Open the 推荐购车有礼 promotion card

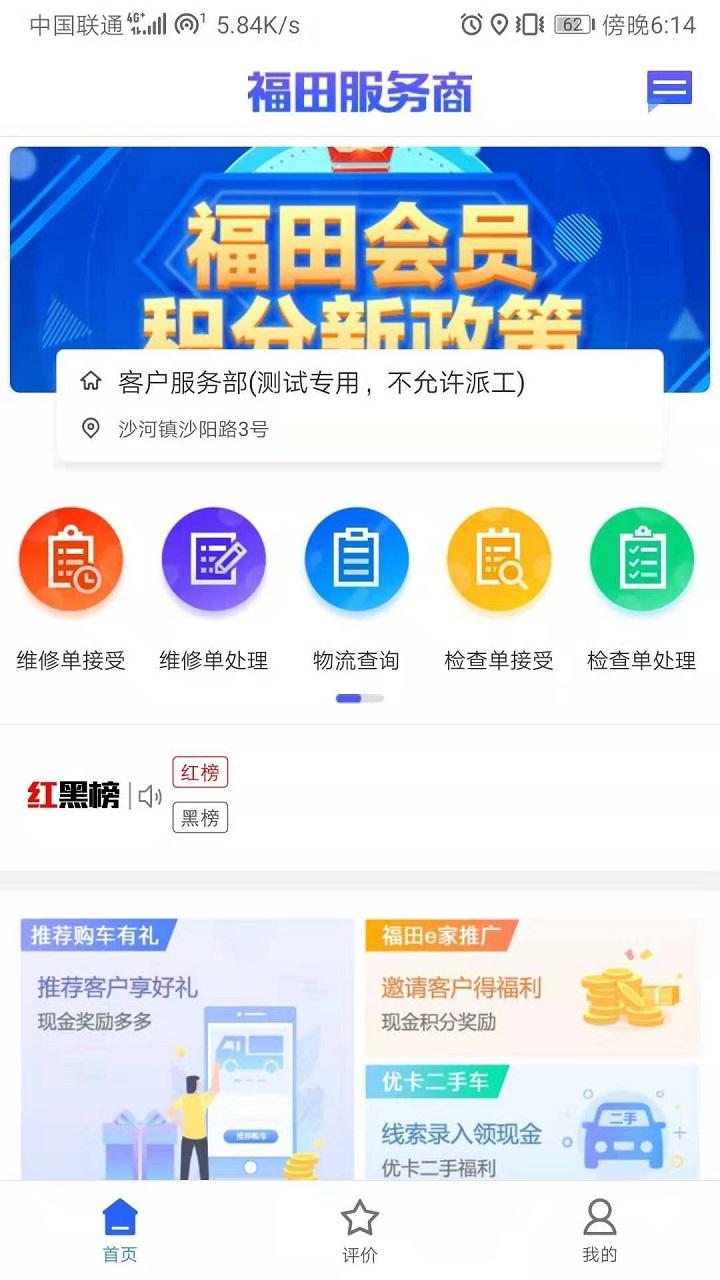(187, 1050)
